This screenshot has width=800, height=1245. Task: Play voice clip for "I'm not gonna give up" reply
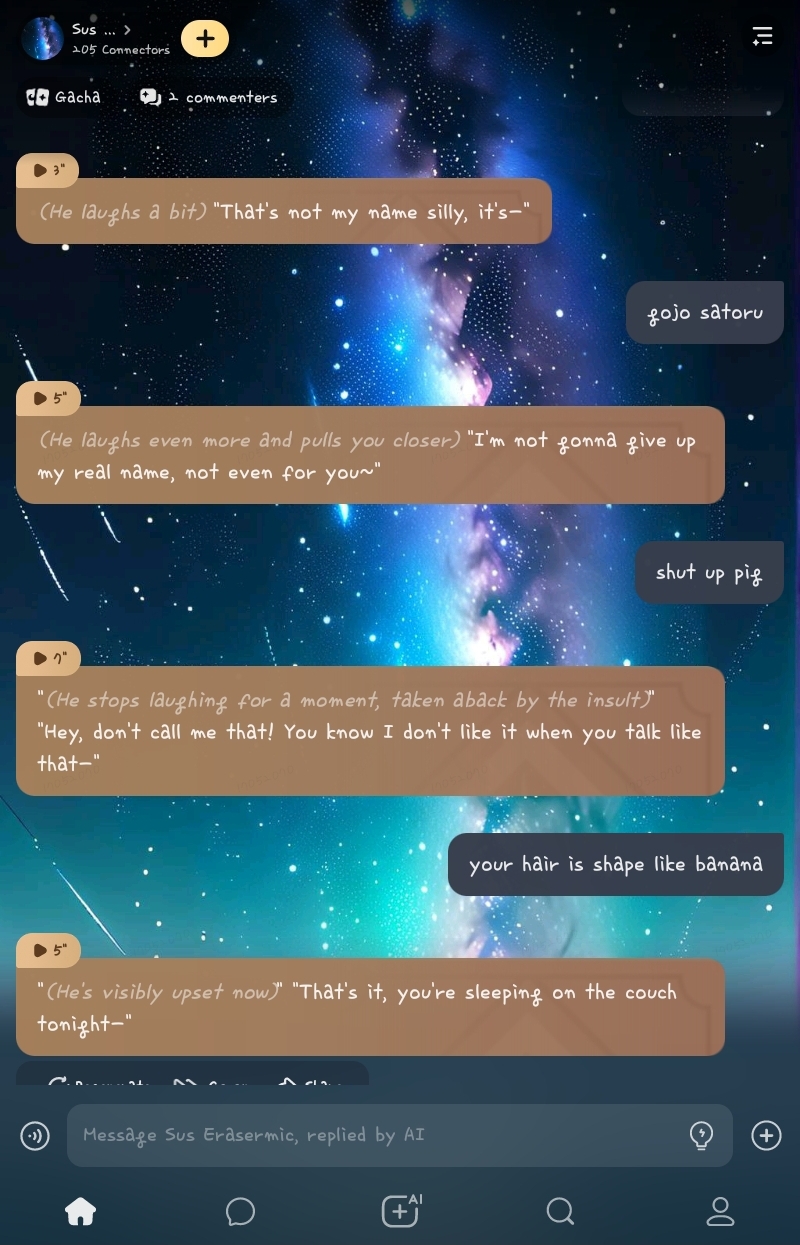pyautogui.click(x=47, y=398)
